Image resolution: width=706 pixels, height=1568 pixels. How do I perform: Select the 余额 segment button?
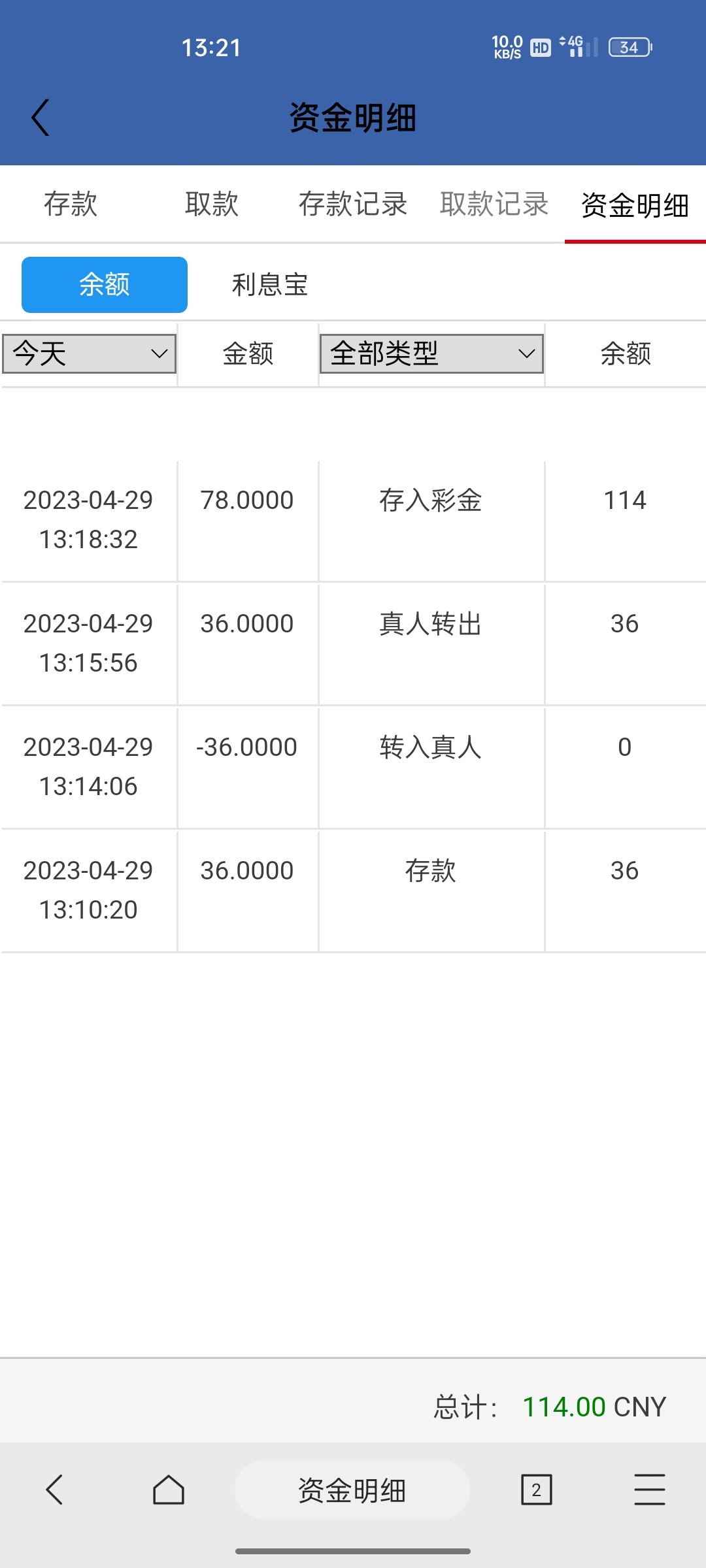[105, 285]
